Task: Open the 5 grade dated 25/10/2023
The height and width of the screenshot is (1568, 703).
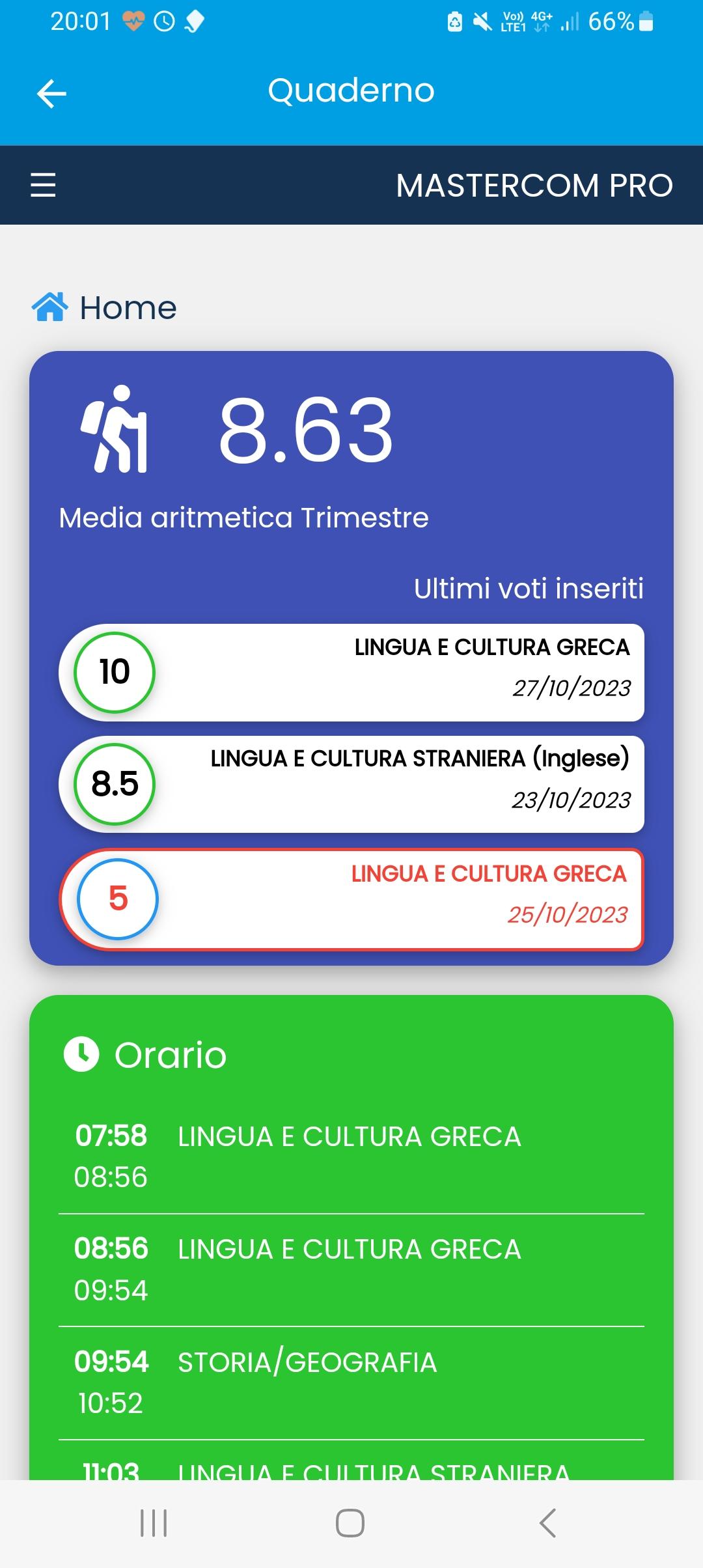Action: [351, 899]
